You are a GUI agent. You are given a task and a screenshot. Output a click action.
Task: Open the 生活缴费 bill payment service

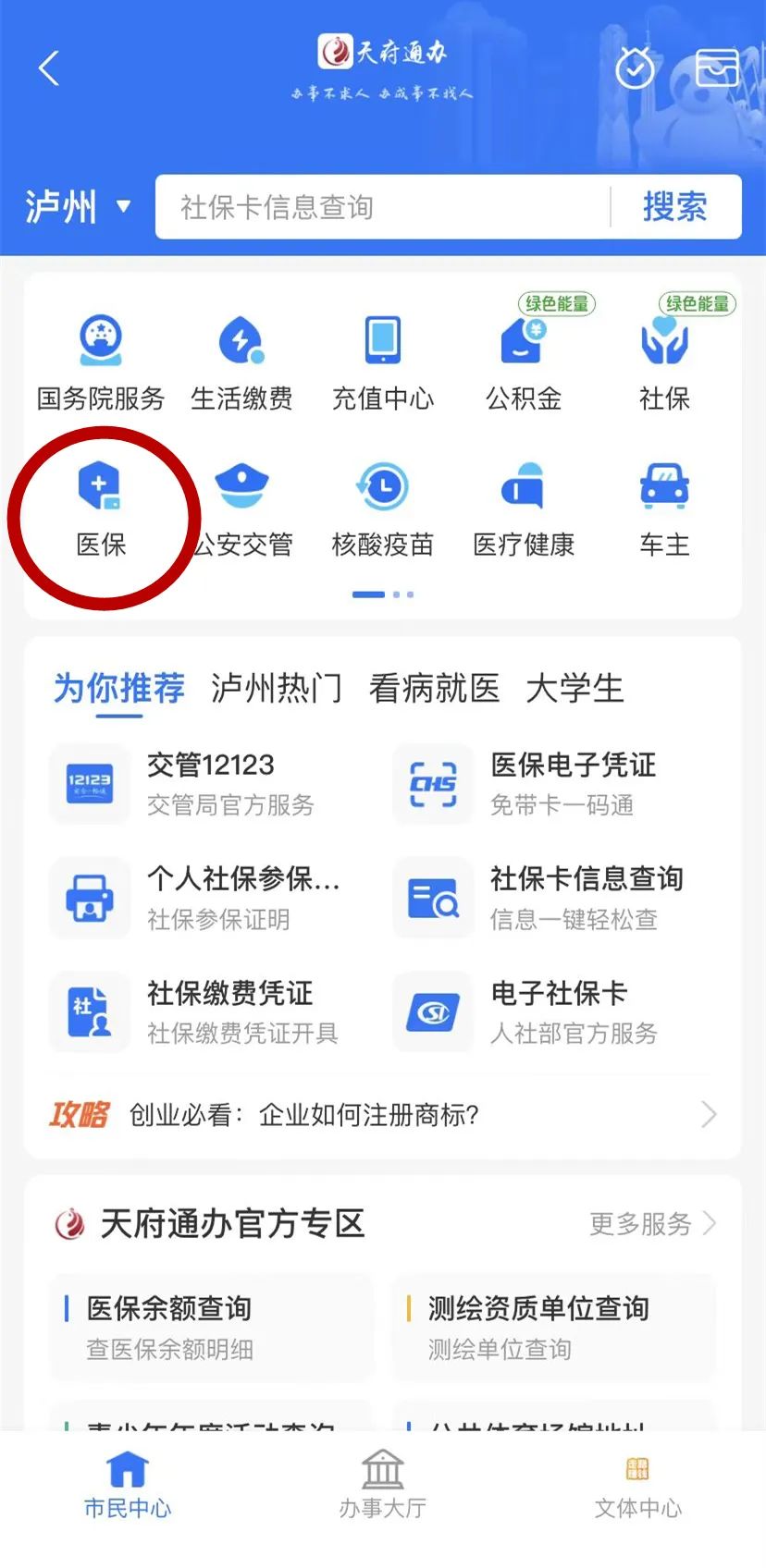pyautogui.click(x=242, y=361)
